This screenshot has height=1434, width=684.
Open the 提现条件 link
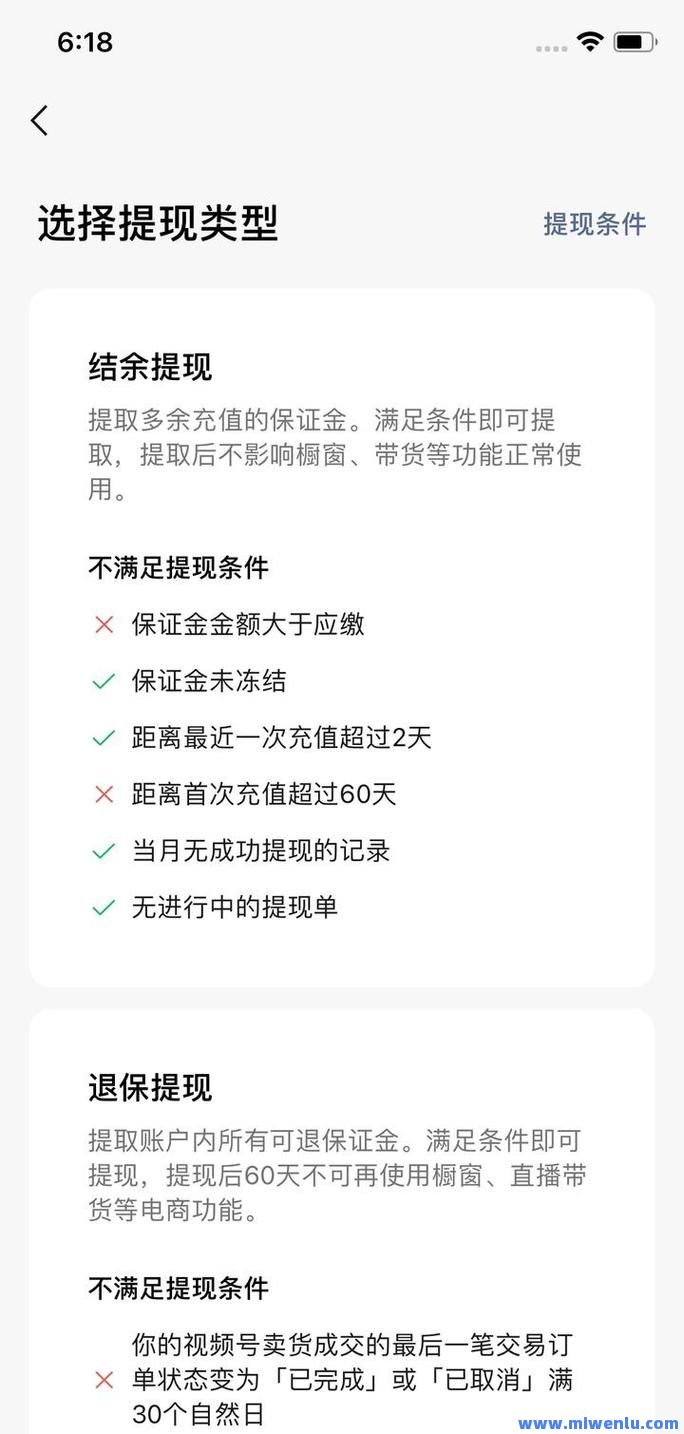pos(594,224)
